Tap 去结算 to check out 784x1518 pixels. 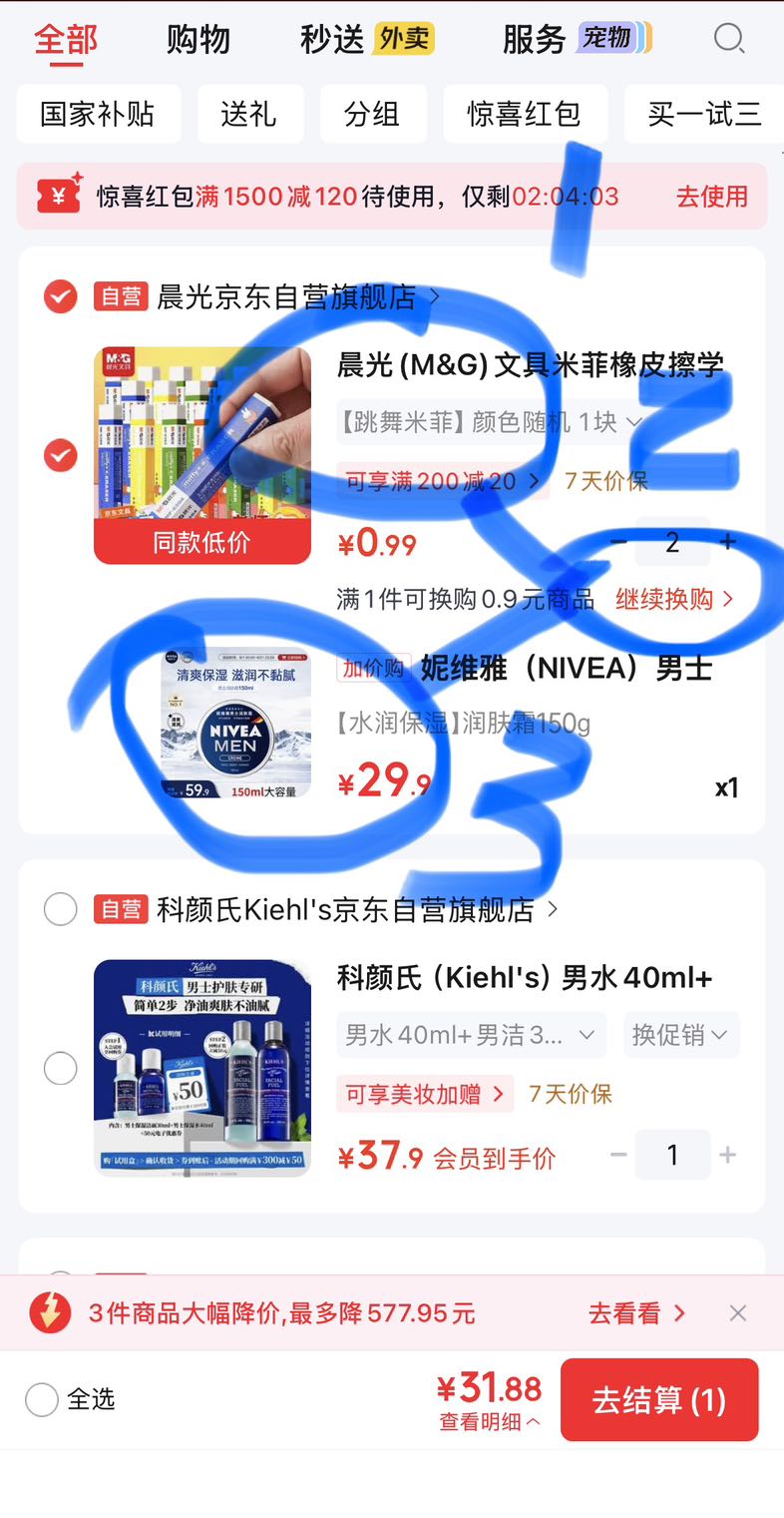pyautogui.click(x=659, y=1400)
